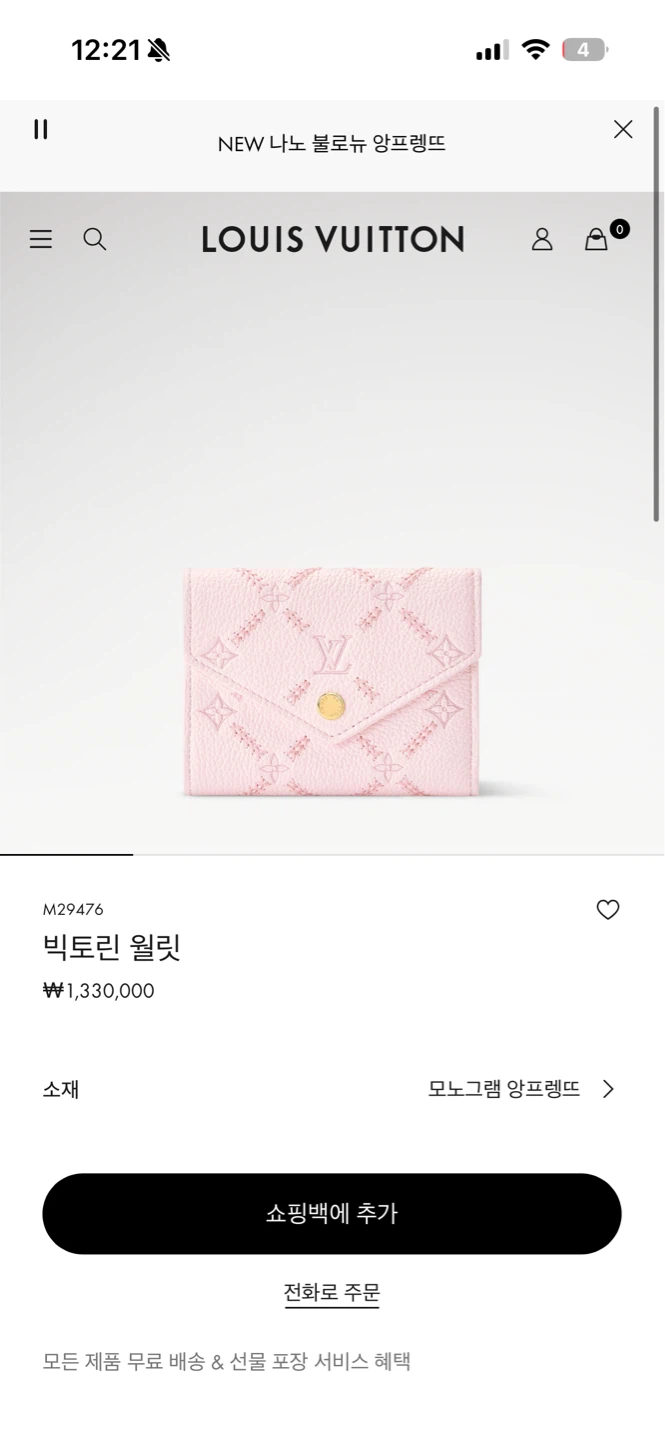Add 빅토린 월릿 to wishlist with heart
The width and height of the screenshot is (665, 1440).
(608, 910)
